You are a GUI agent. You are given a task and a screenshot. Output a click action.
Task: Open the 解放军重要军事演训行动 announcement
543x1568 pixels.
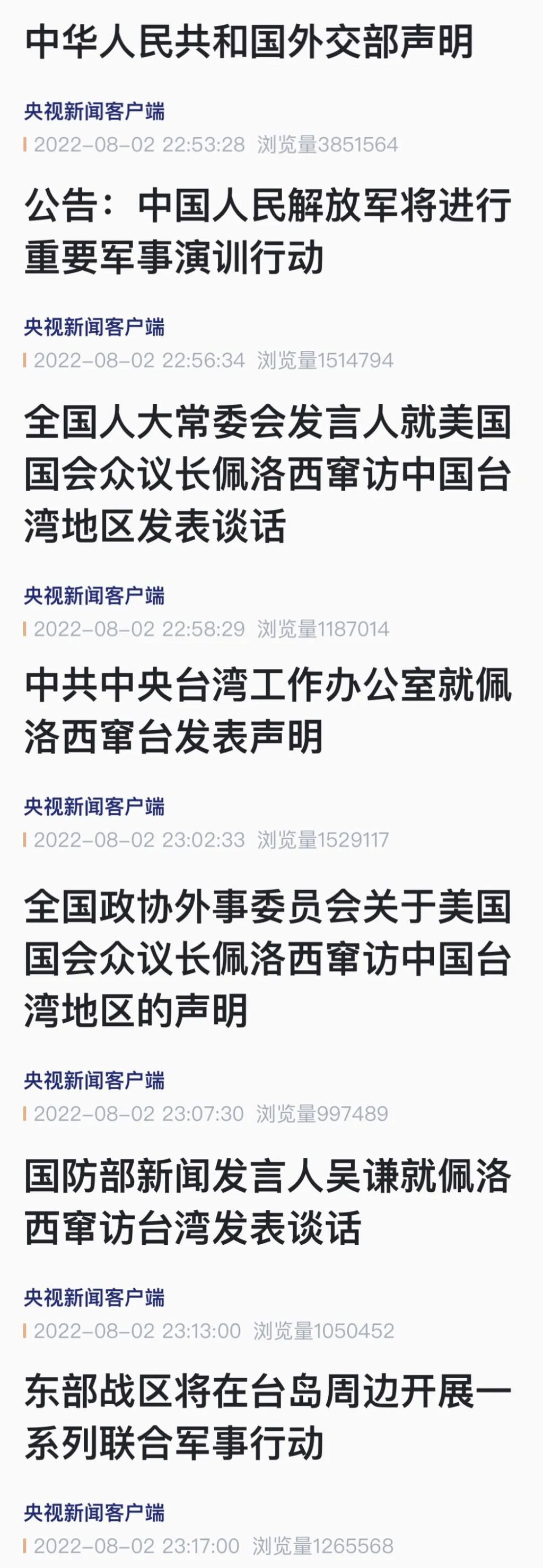[x=268, y=231]
